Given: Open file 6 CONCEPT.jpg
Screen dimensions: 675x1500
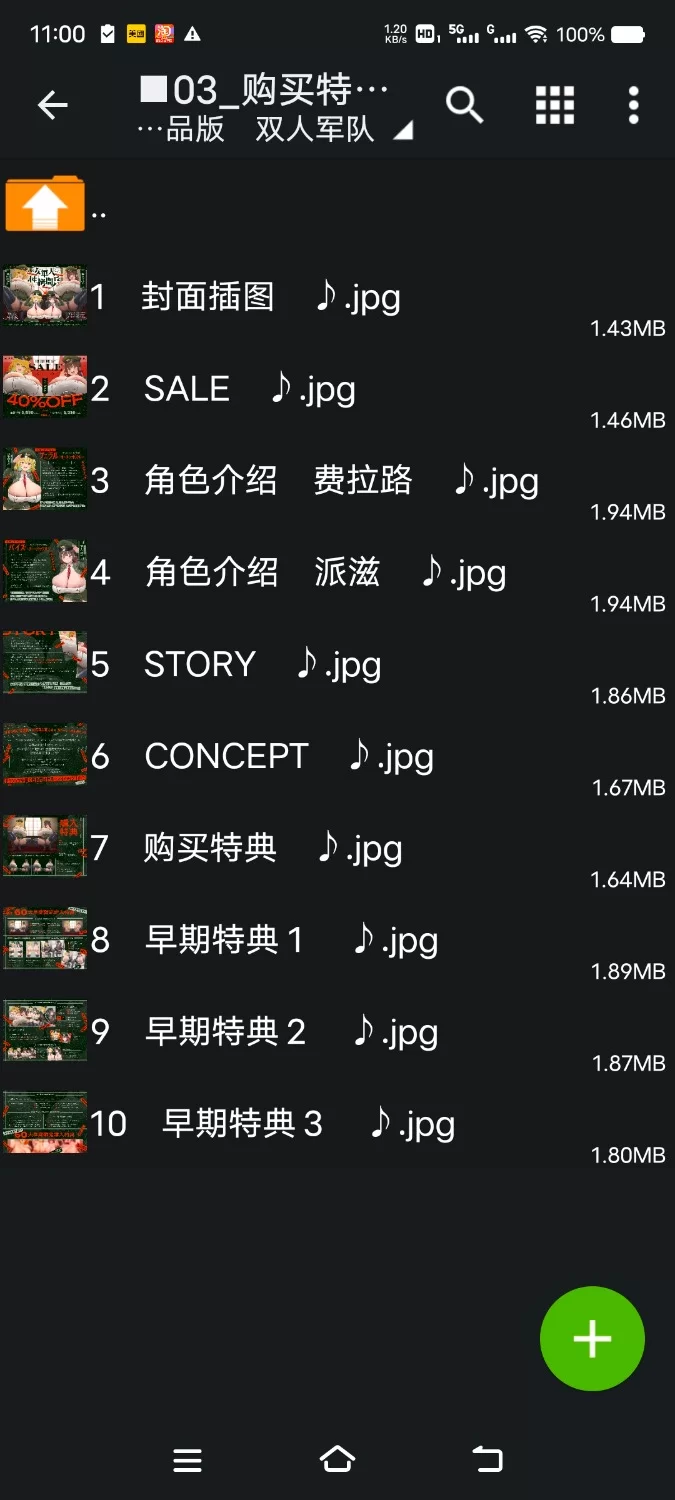Looking at the screenshot, I should point(288,758).
